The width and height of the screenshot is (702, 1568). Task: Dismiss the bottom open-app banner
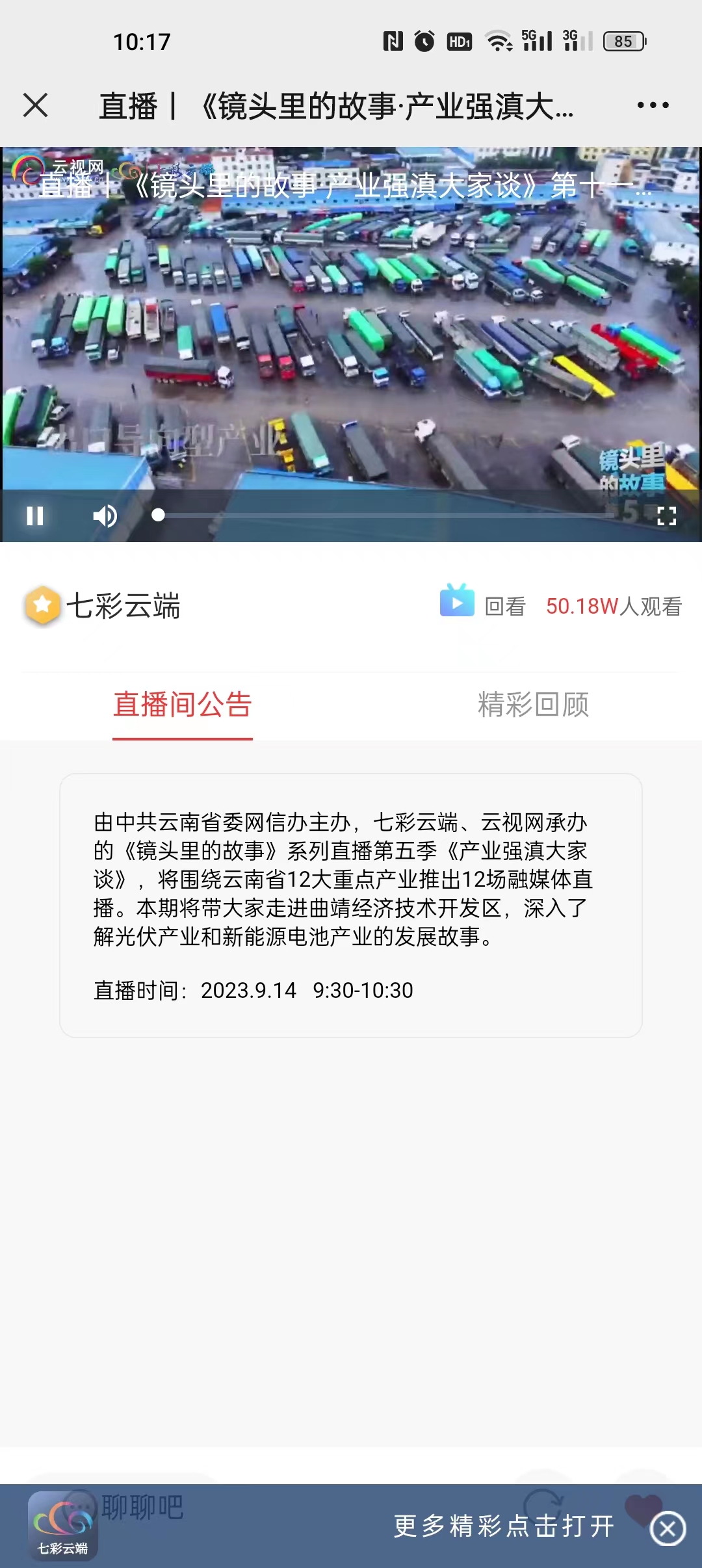click(668, 1528)
